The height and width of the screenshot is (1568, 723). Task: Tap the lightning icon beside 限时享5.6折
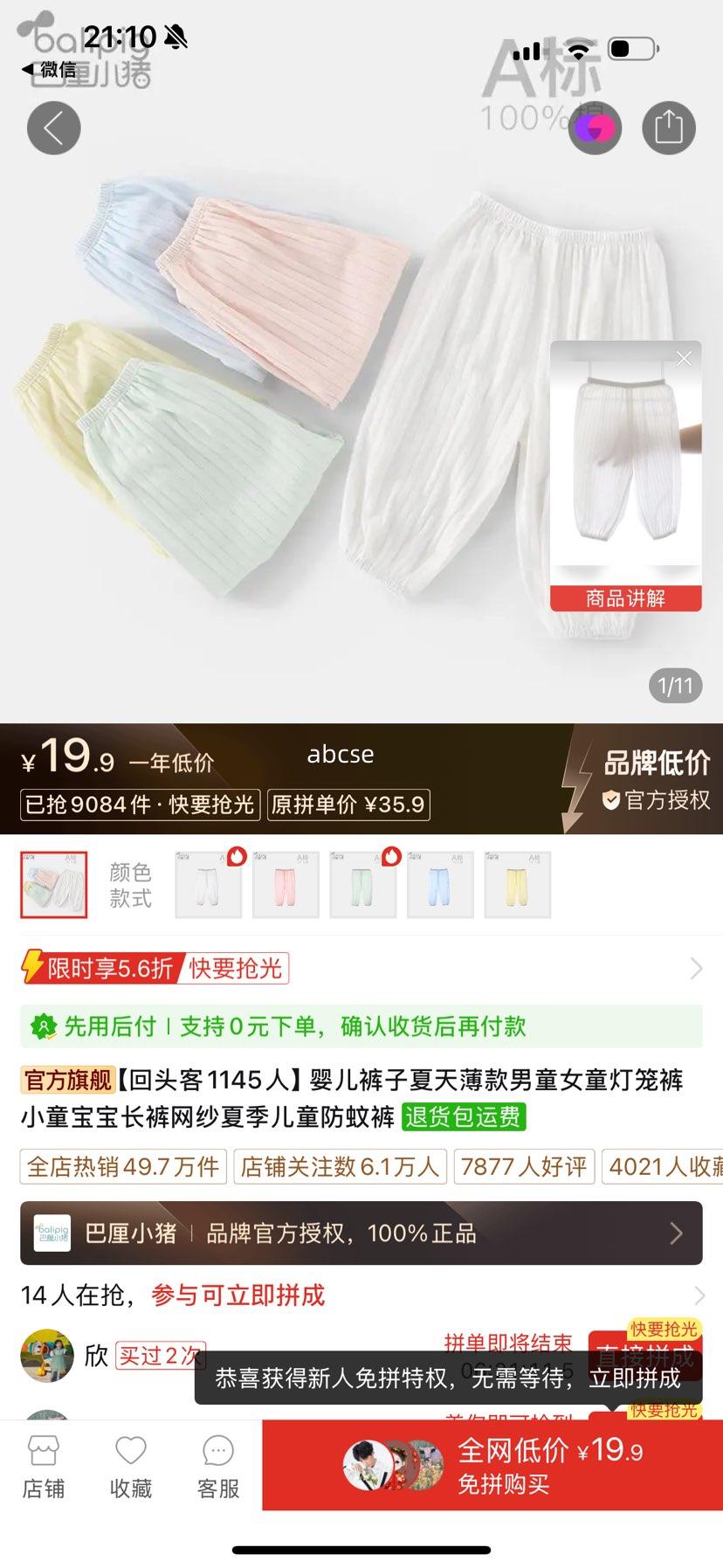31,967
